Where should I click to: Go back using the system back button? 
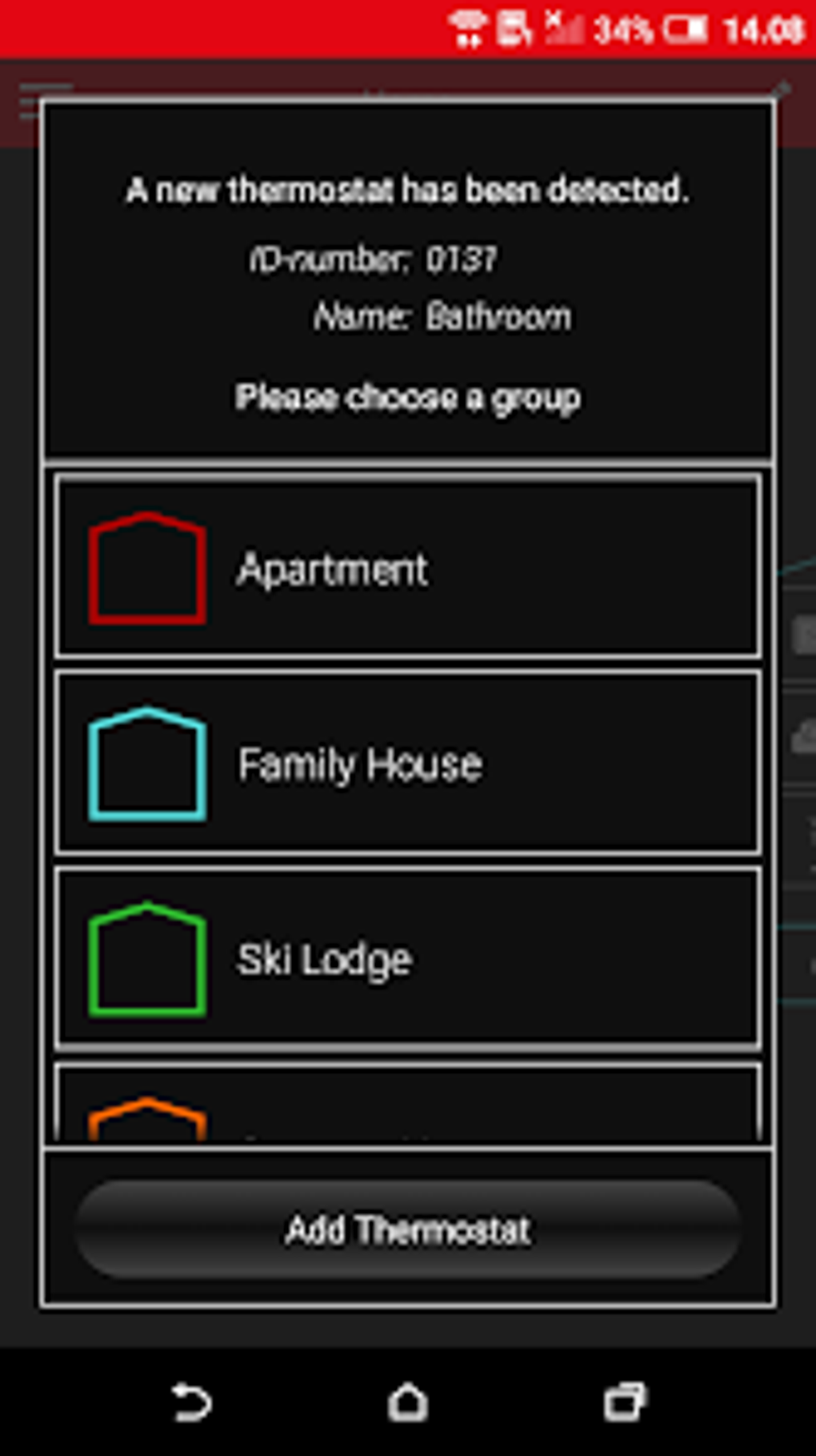191,1402
